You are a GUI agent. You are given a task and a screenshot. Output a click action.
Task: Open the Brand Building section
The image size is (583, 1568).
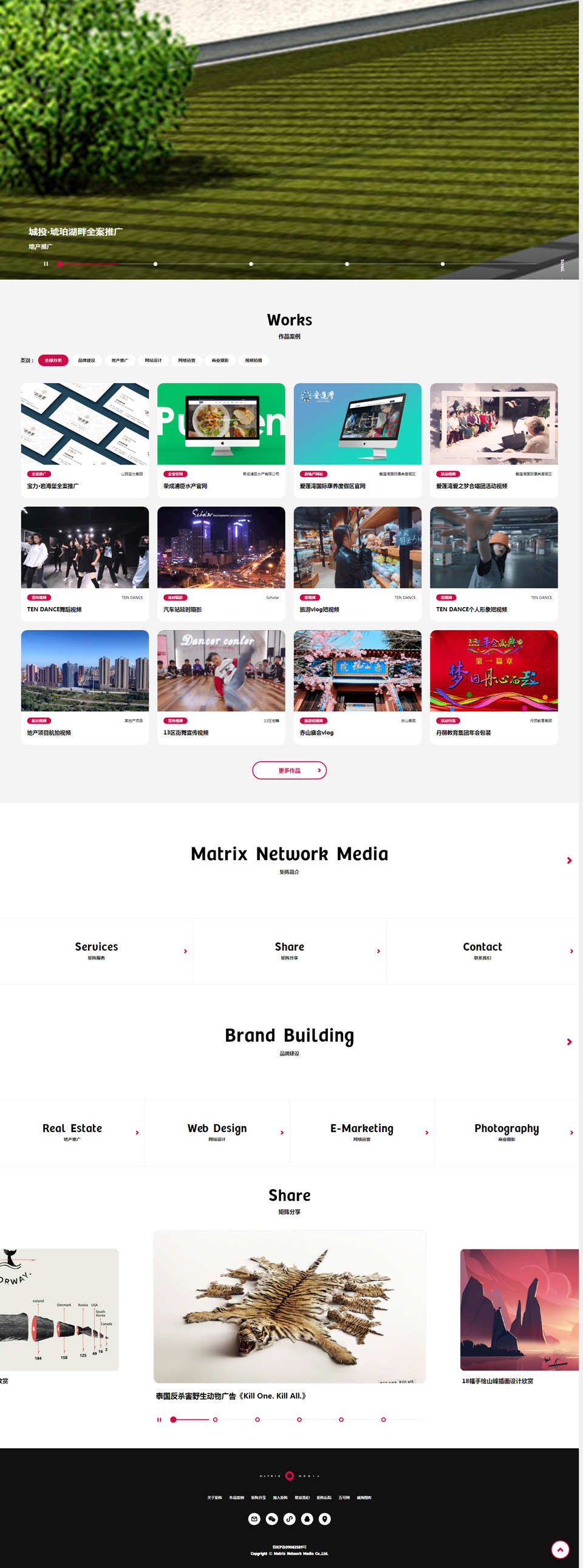tap(289, 1040)
